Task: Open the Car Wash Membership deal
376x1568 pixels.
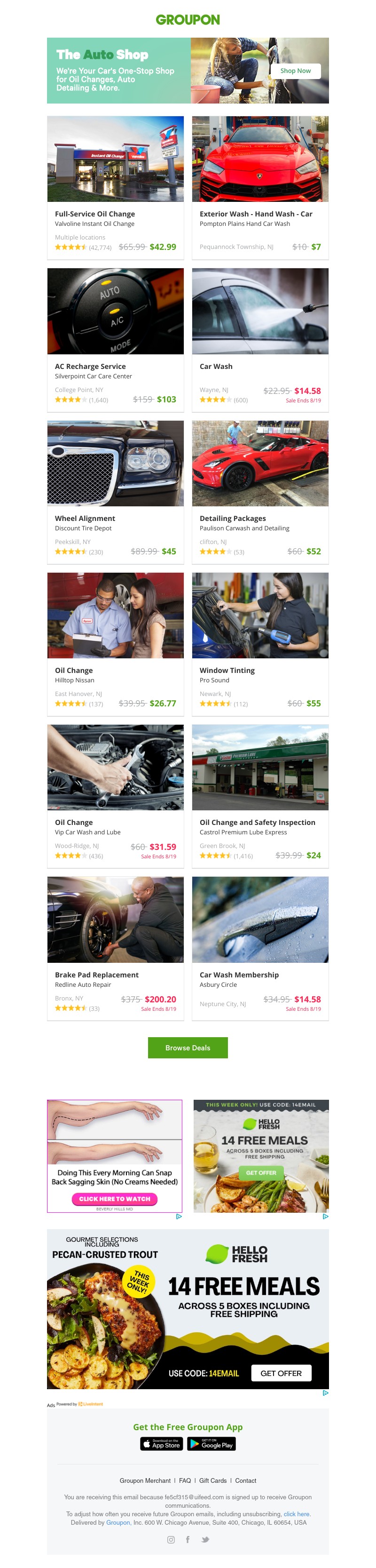Action: [239, 975]
